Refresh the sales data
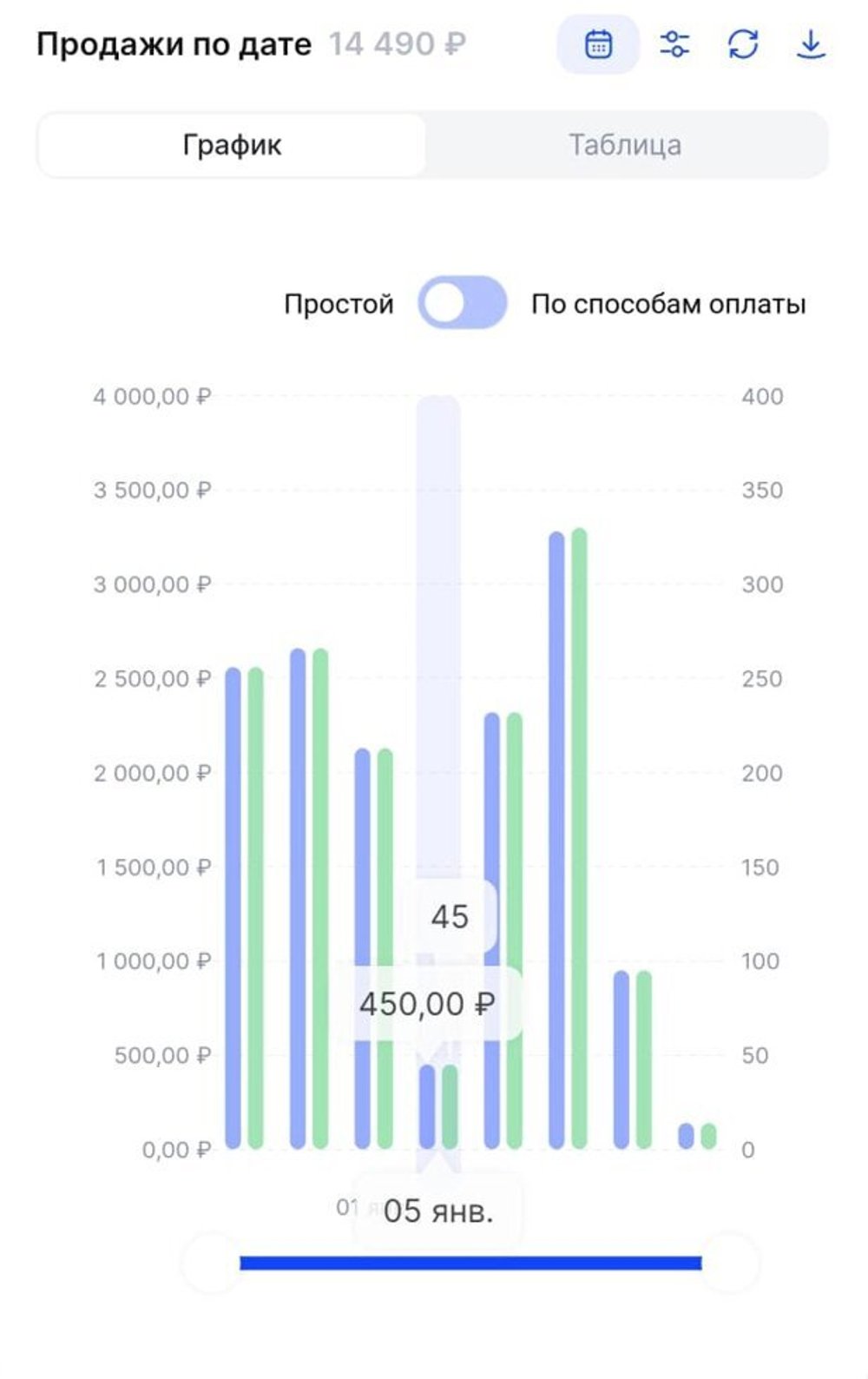Screen dimensions: 868x1379 click(x=743, y=44)
